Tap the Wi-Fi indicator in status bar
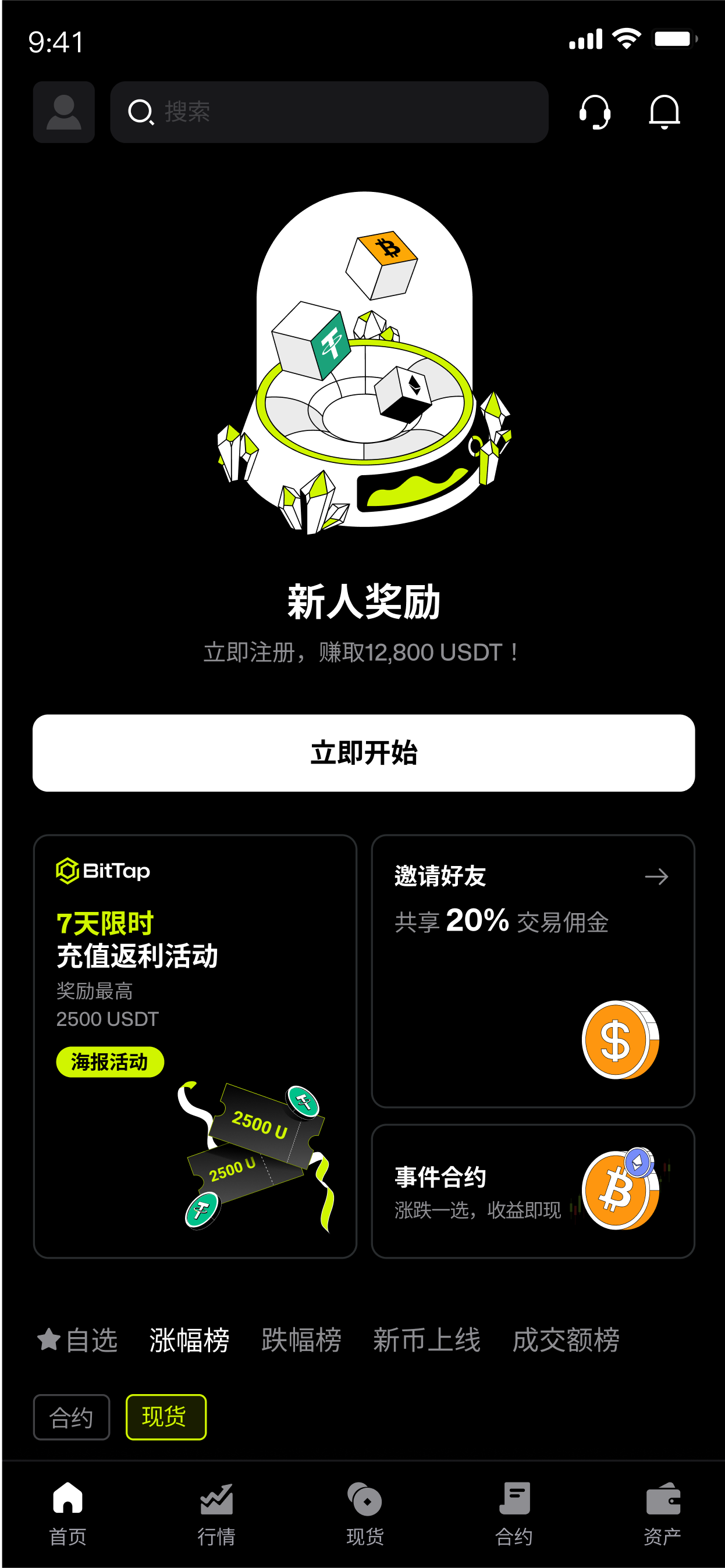 (627, 38)
